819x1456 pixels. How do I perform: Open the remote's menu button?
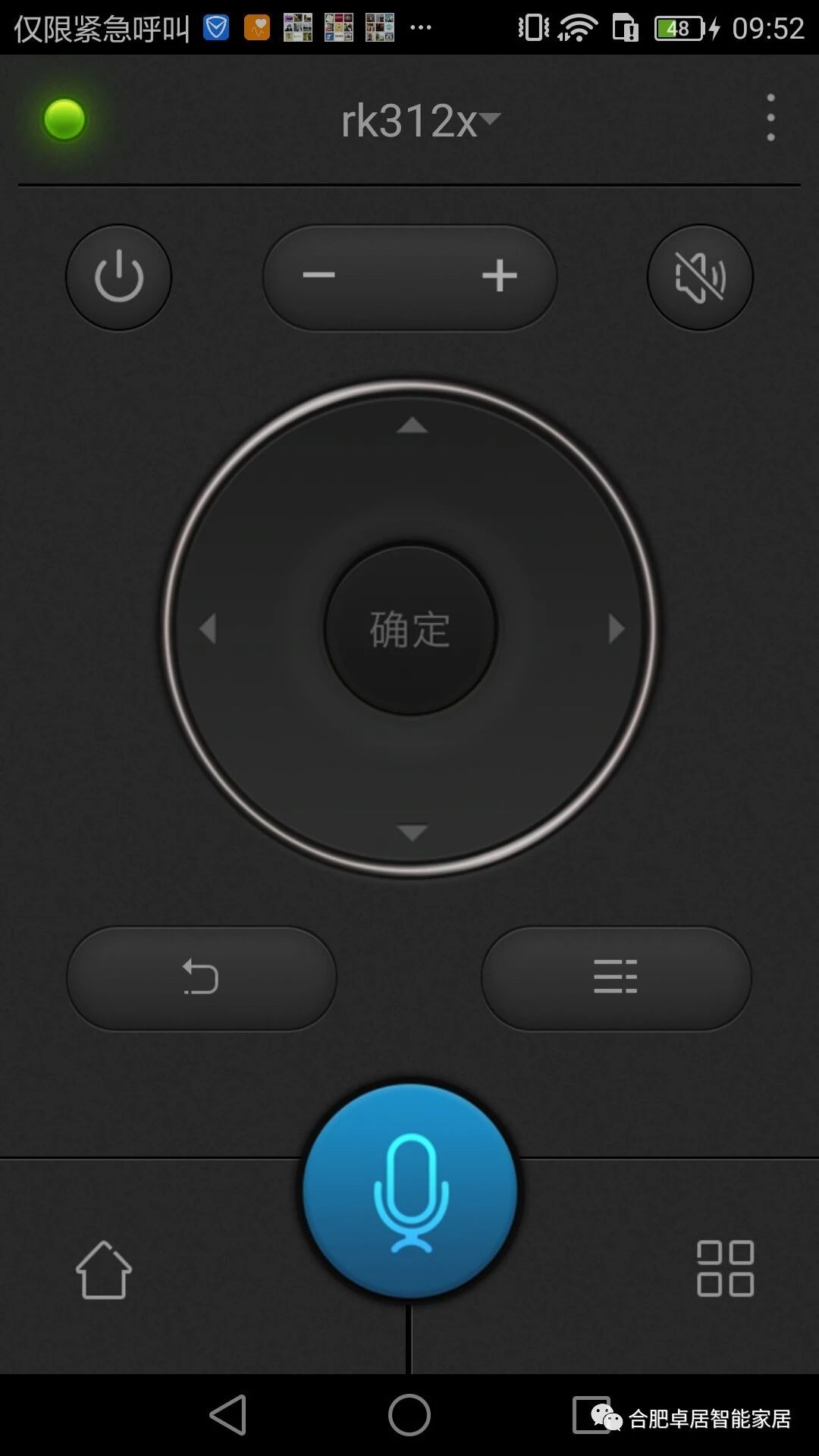click(x=616, y=977)
